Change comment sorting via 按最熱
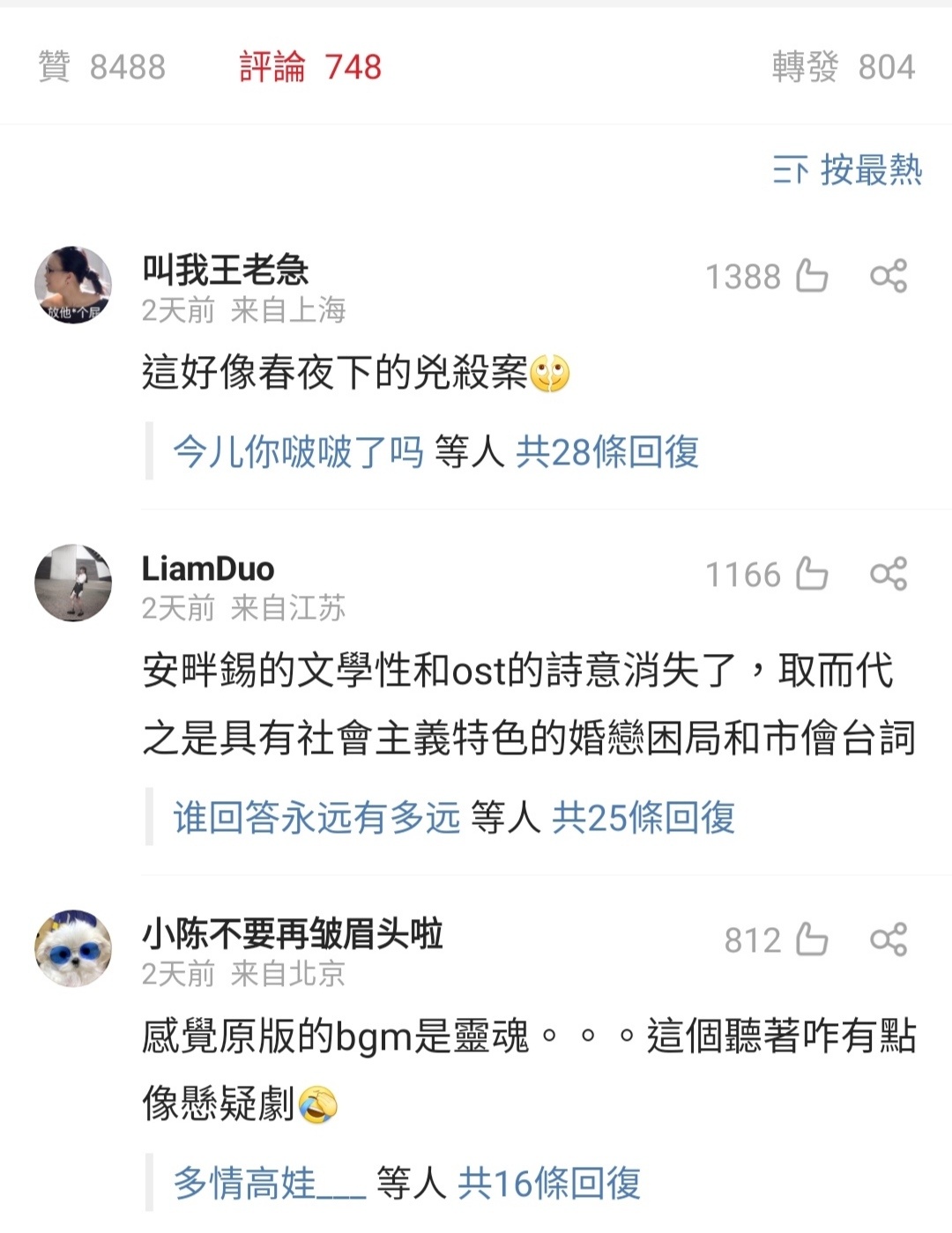This screenshot has height=1233, width=952. click(x=847, y=169)
